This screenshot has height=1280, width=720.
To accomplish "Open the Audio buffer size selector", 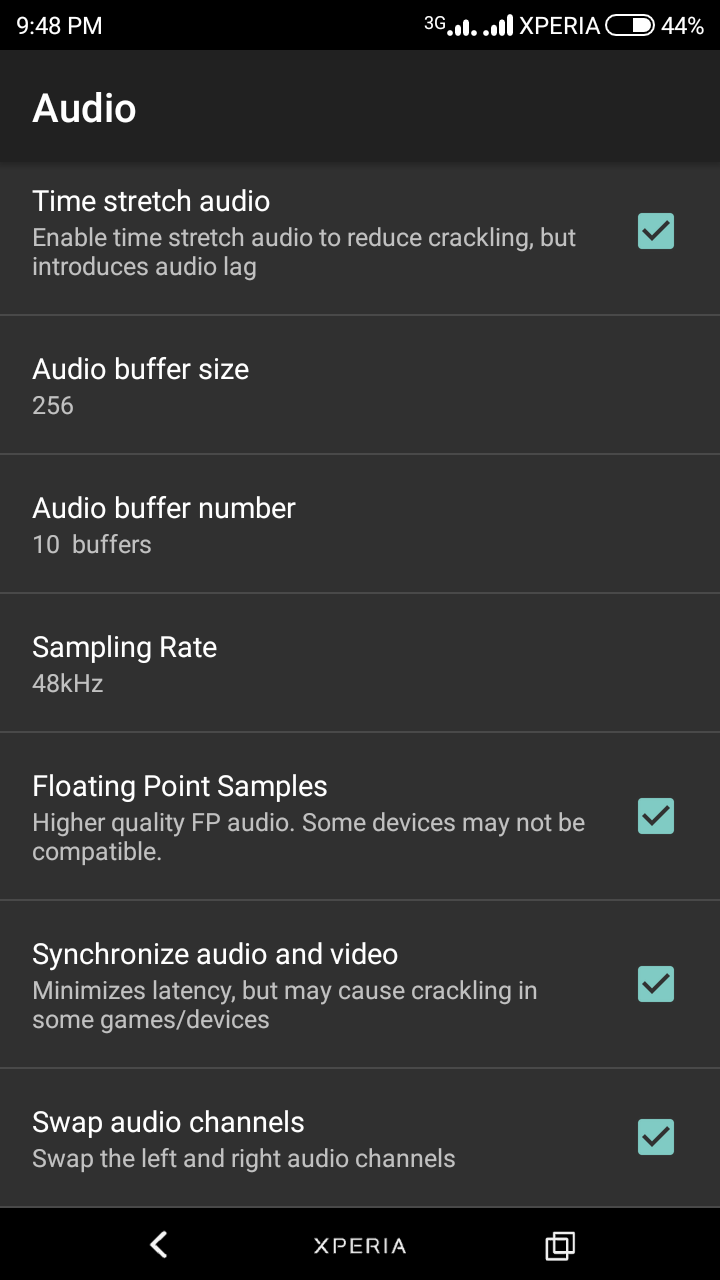I will pyautogui.click(x=360, y=383).
